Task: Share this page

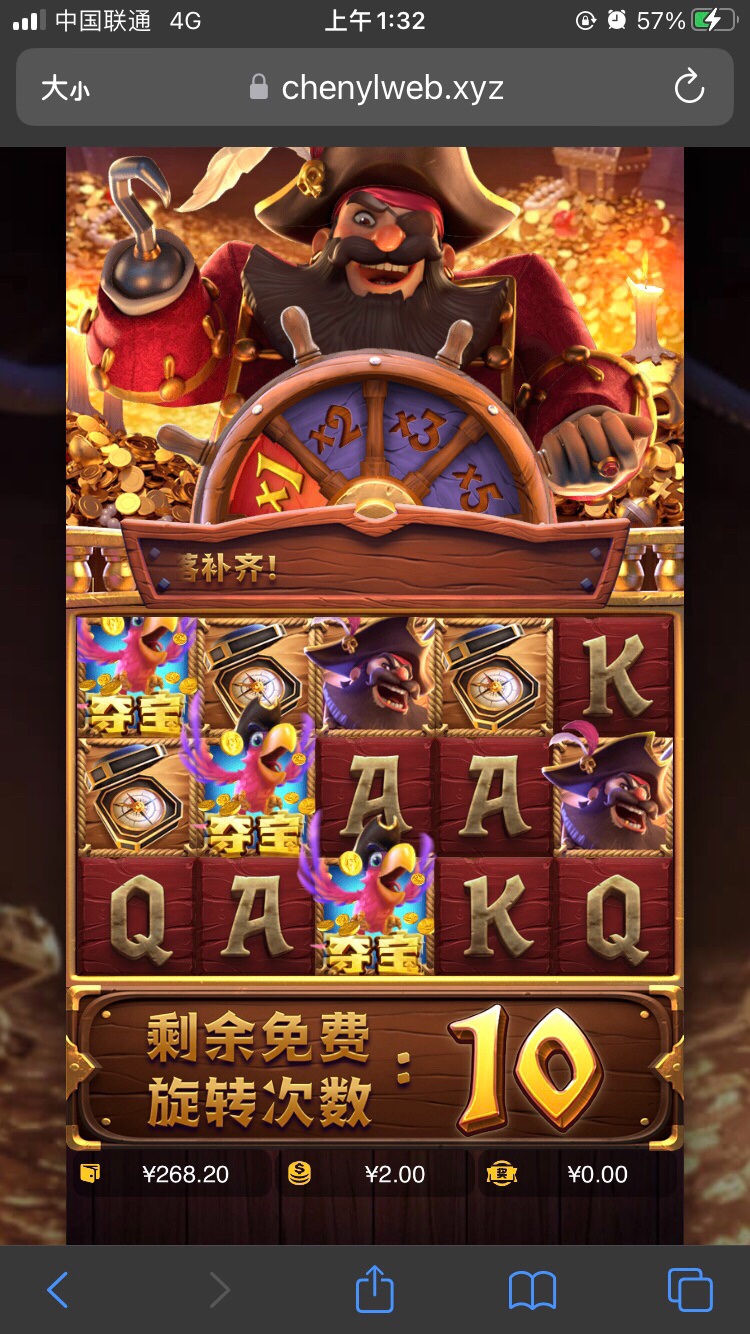Action: coord(375,1288)
